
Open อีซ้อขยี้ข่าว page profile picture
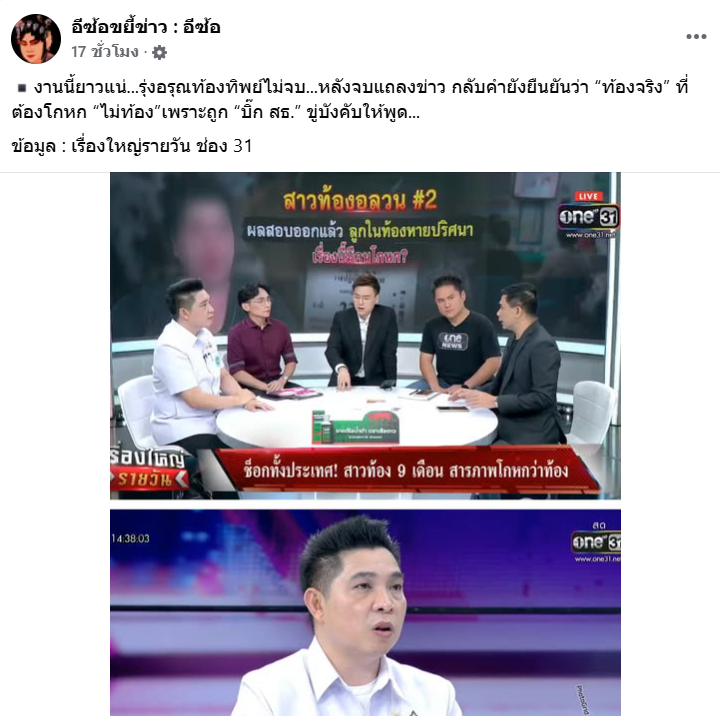36,39
